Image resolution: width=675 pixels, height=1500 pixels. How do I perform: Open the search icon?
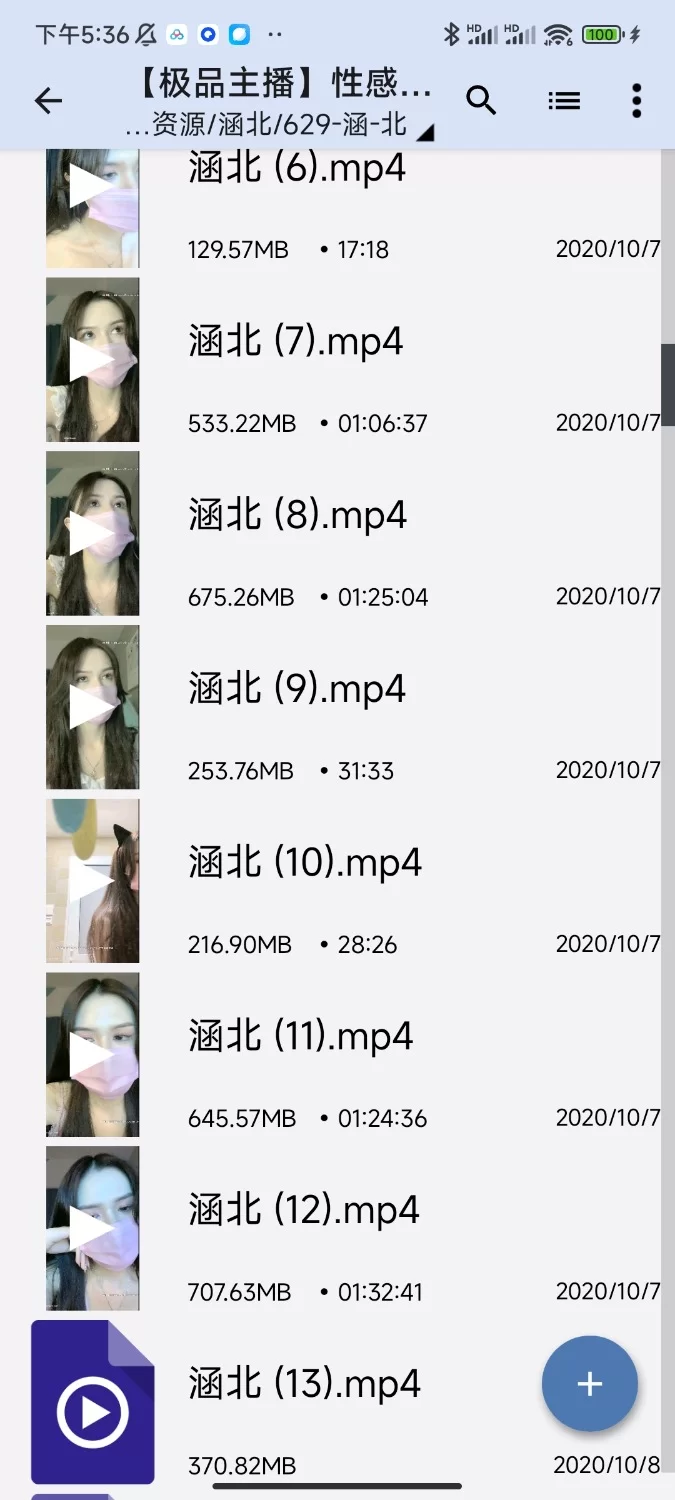[481, 100]
